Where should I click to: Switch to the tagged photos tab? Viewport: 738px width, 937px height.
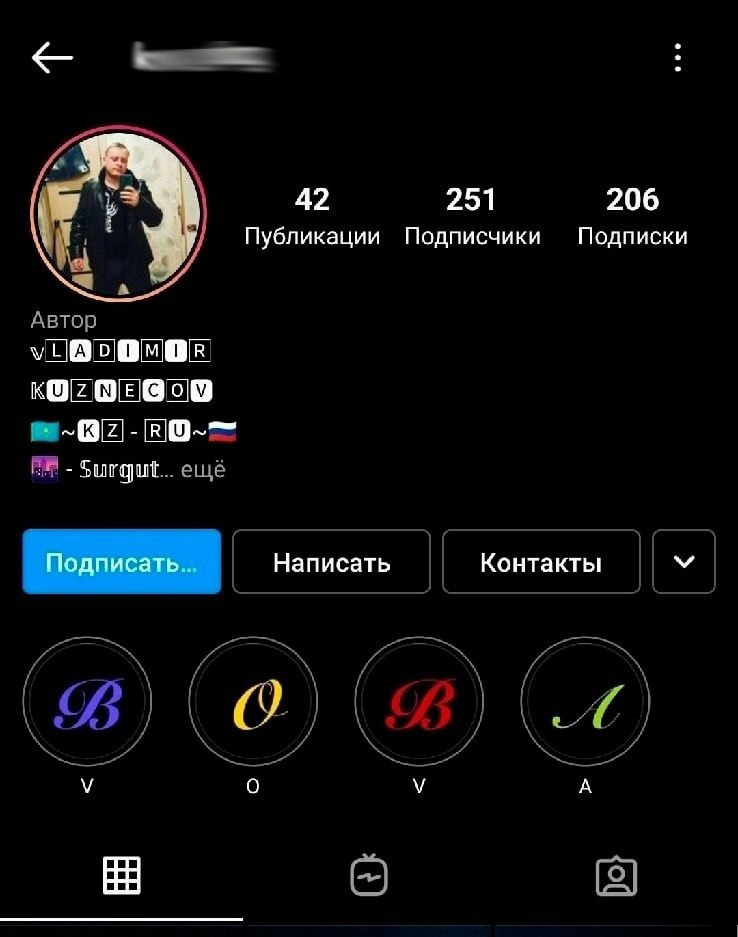616,876
